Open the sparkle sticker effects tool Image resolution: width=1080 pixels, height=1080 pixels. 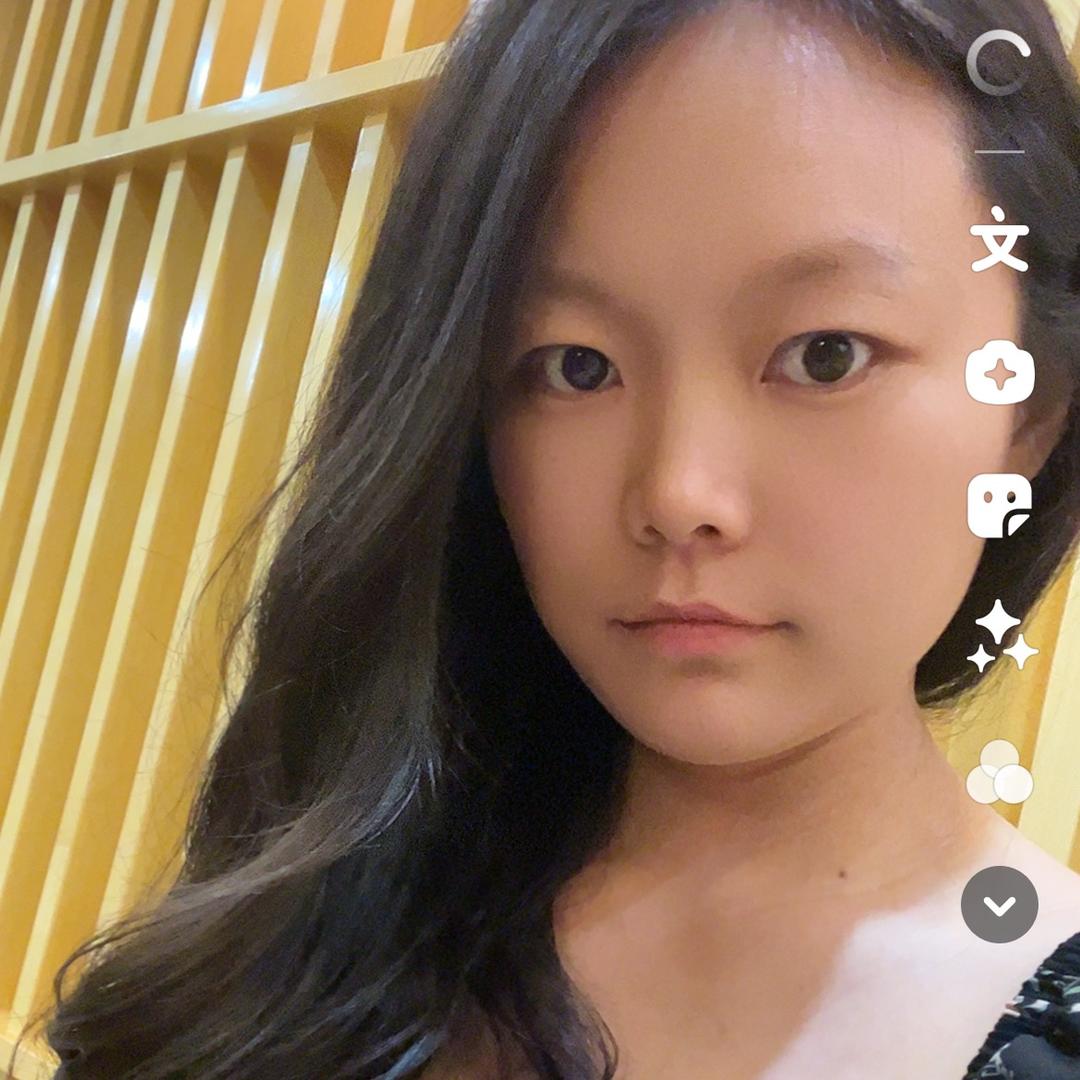999,374
